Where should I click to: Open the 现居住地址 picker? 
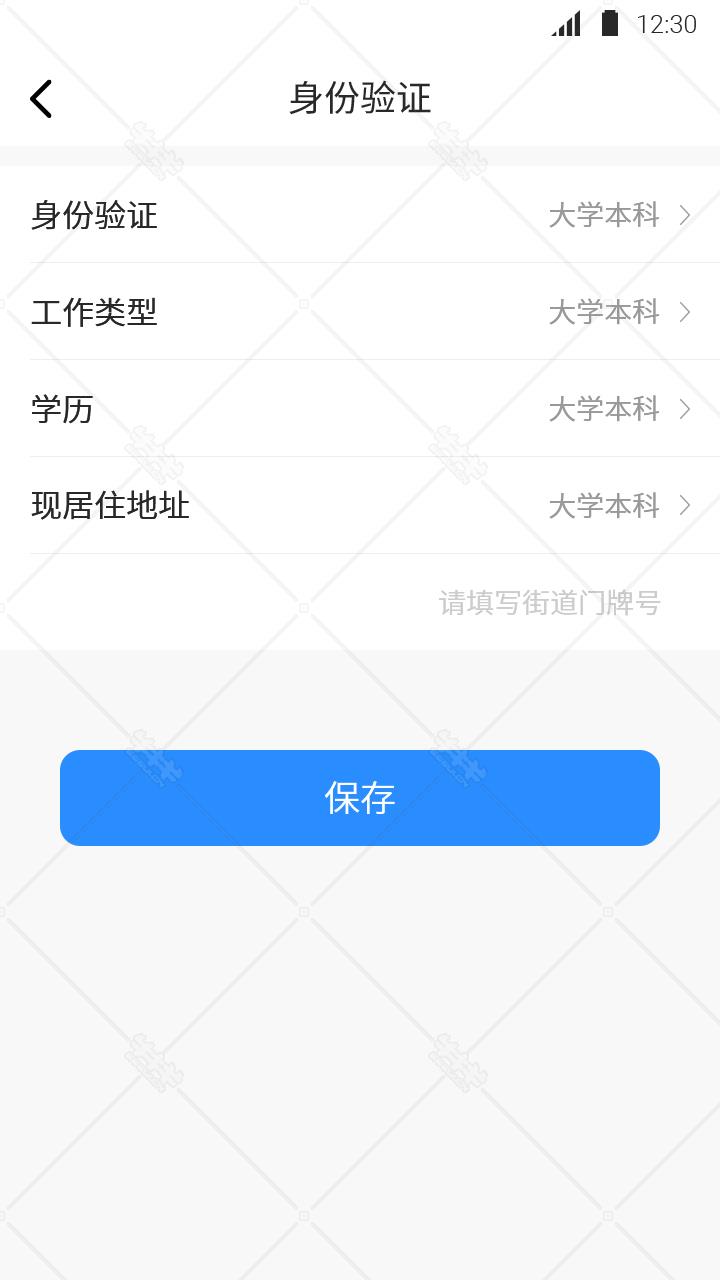(x=360, y=506)
